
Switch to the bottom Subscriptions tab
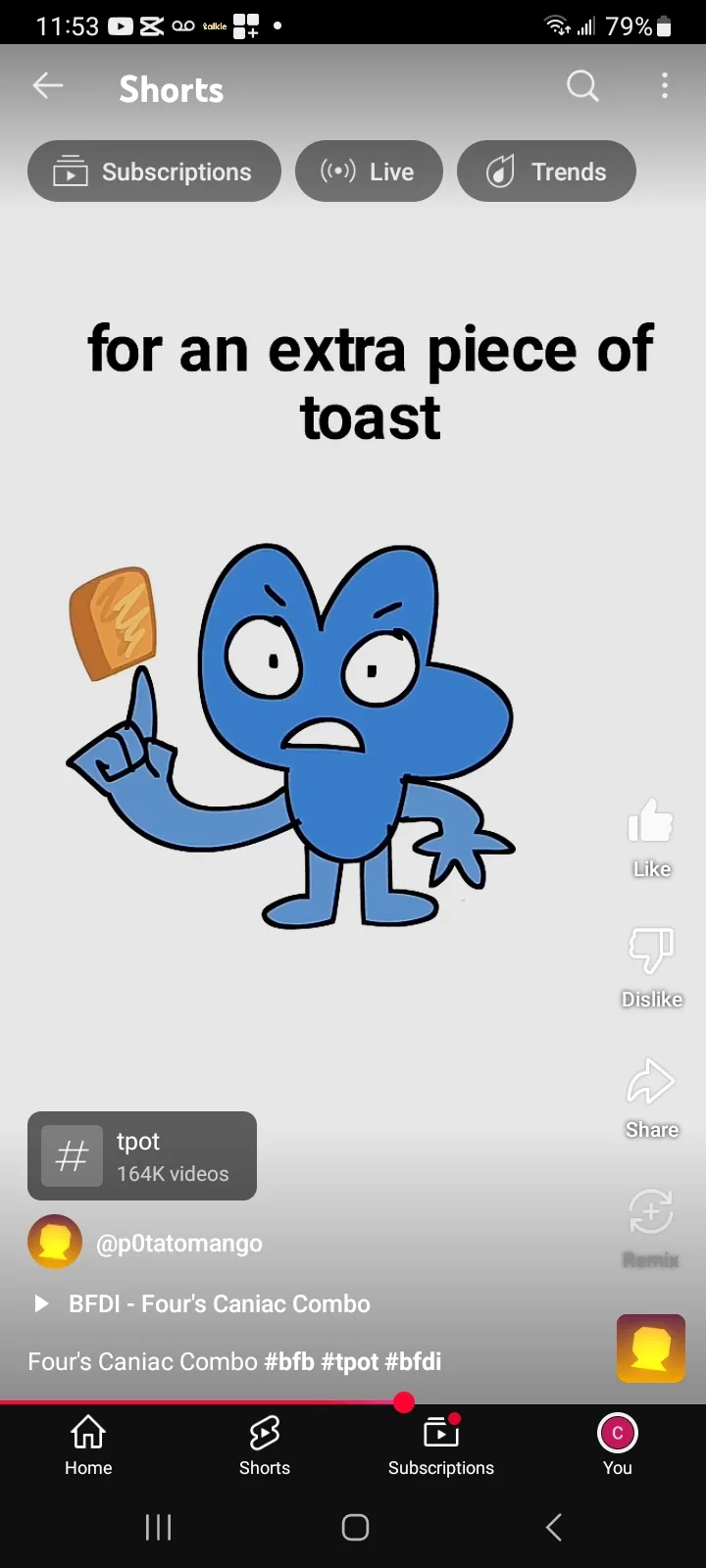pyautogui.click(x=441, y=1445)
